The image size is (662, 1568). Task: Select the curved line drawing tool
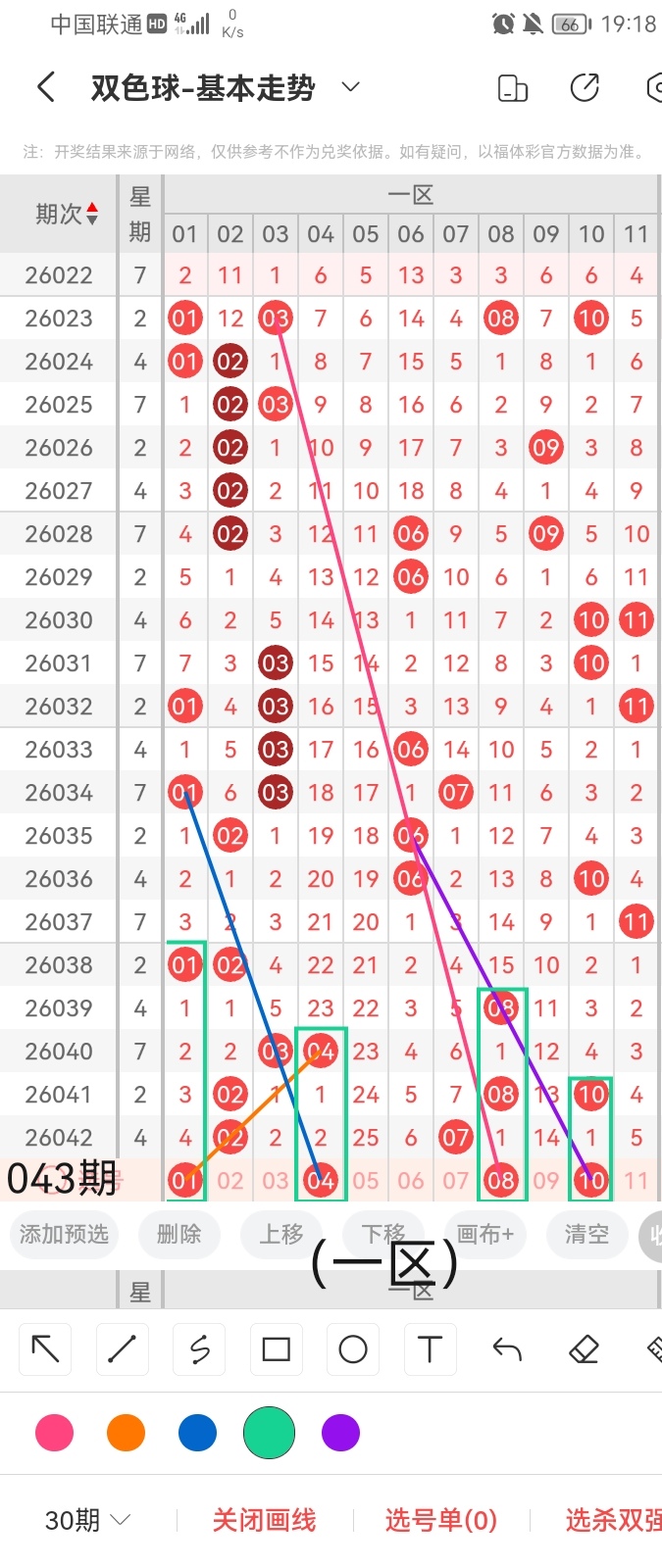click(199, 1349)
